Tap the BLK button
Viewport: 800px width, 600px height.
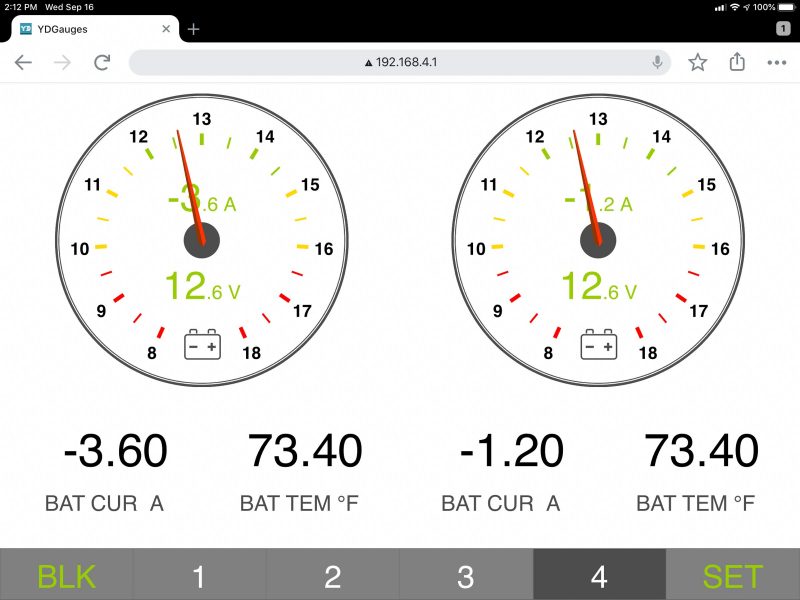(66, 576)
